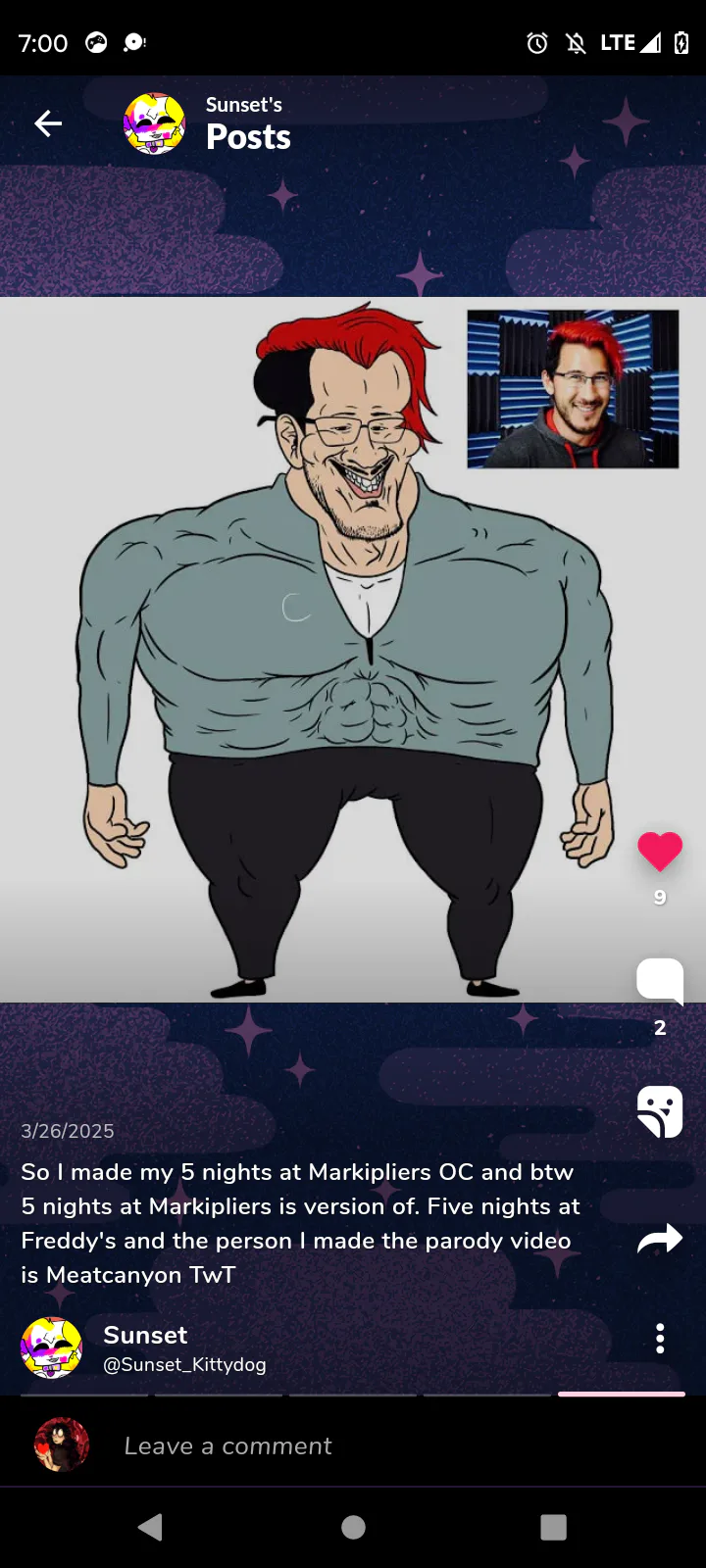
Task: Tap the sticker reaction icon
Action: coord(660,1111)
